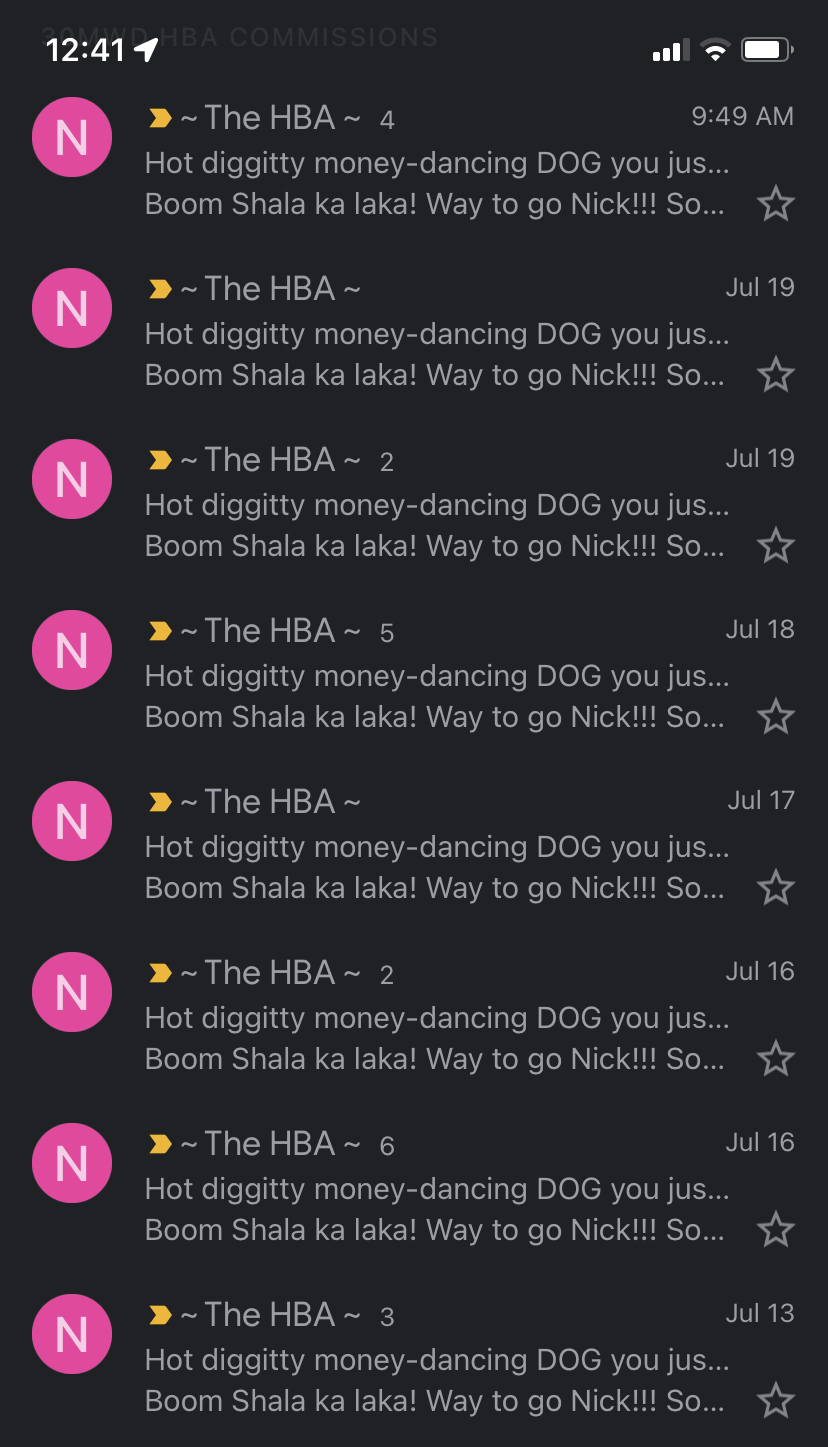Open the Jul 16 HBA thread with 6 messages
The image size is (828, 1447).
[437, 1188]
